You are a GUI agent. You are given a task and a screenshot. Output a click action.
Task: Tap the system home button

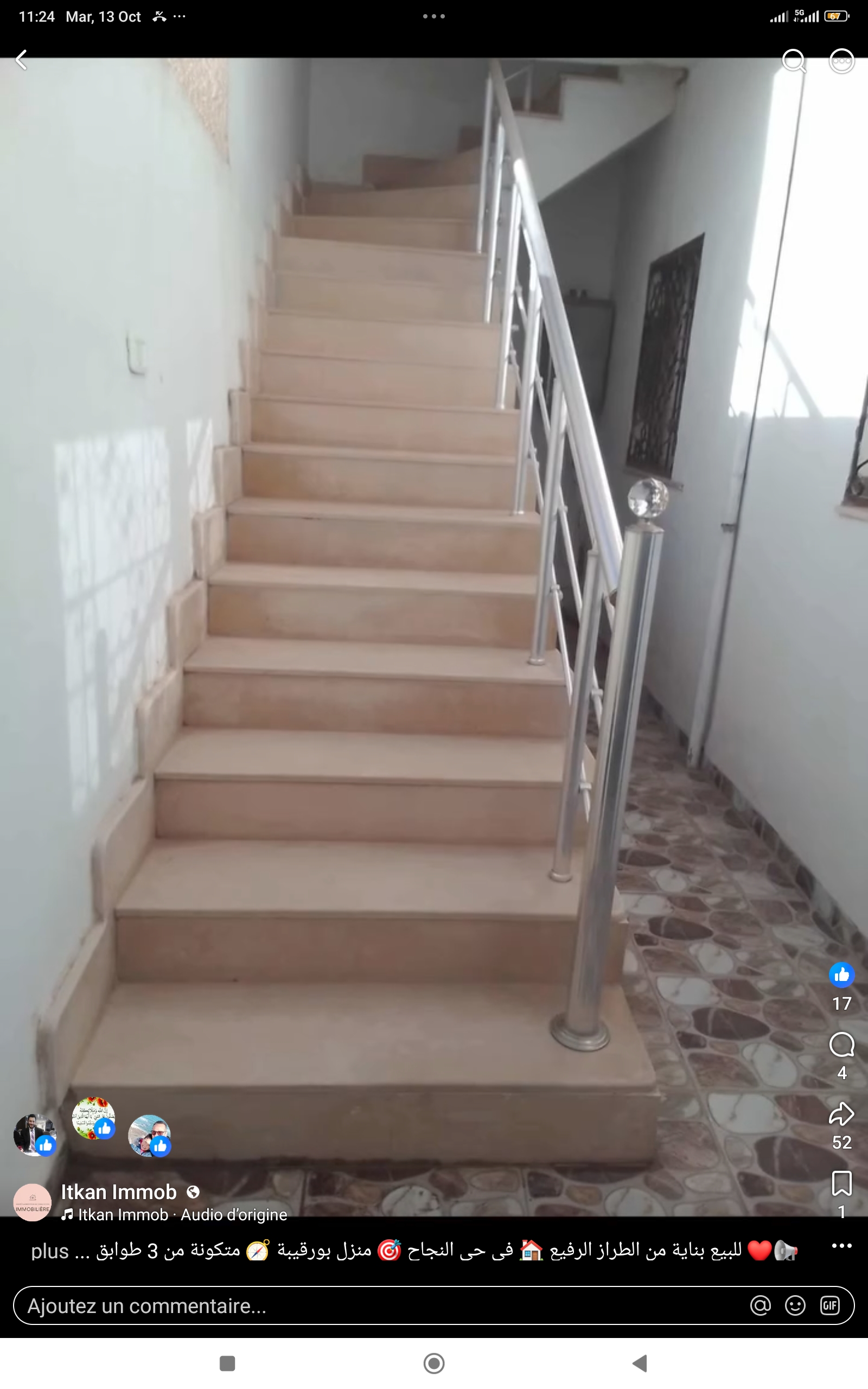pos(434,1363)
